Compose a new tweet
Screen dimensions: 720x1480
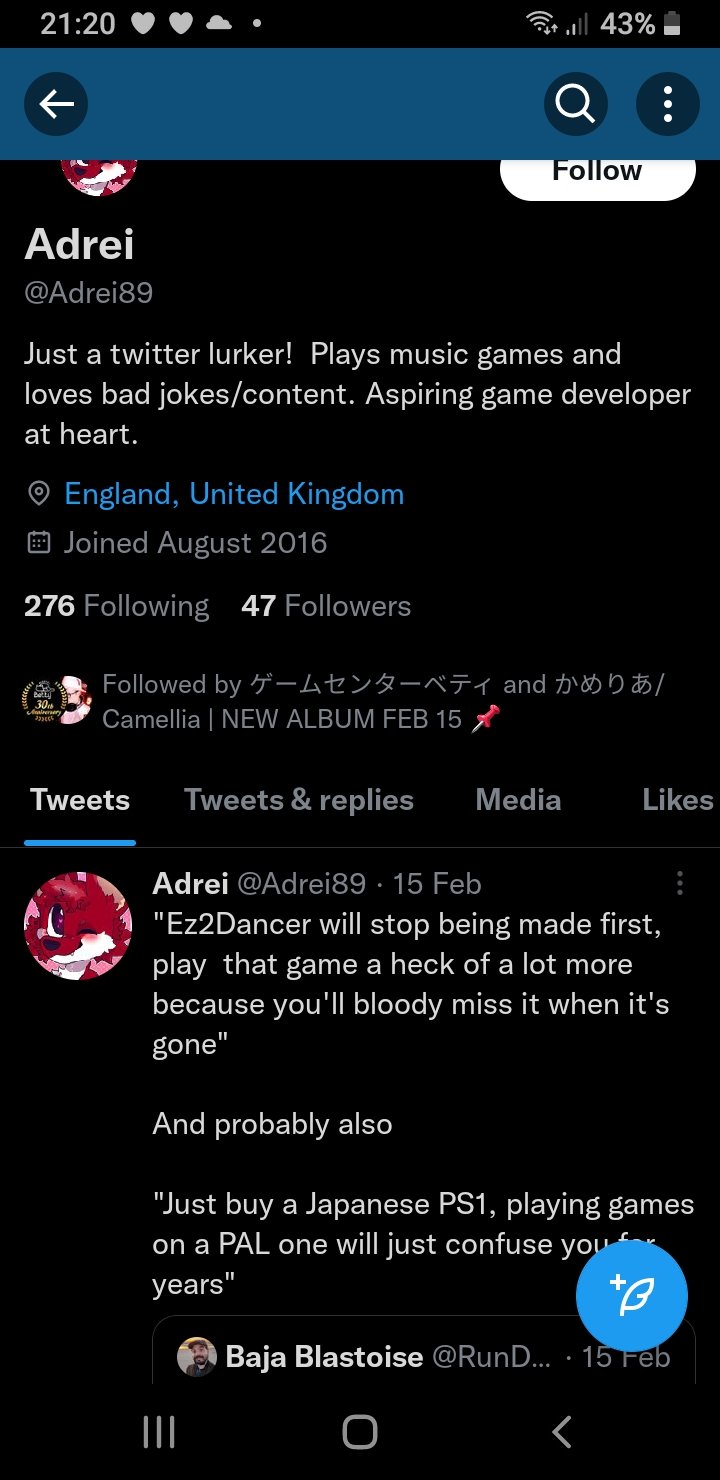[632, 1296]
